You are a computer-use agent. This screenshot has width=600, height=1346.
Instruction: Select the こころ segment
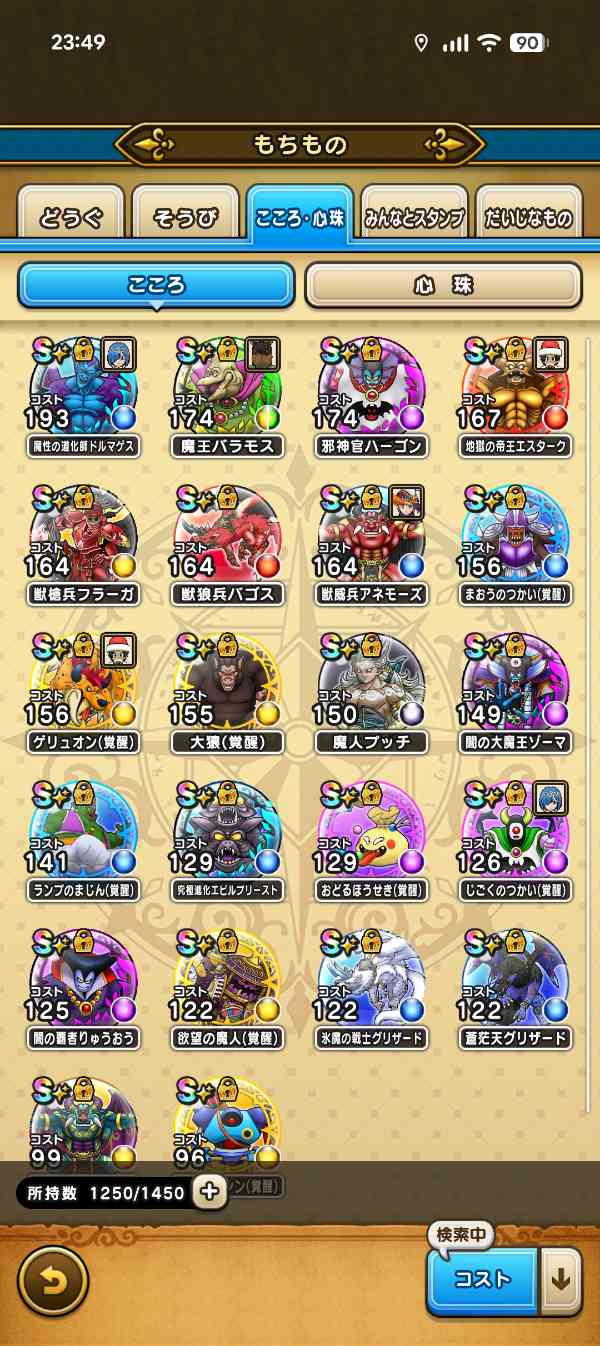pos(156,286)
